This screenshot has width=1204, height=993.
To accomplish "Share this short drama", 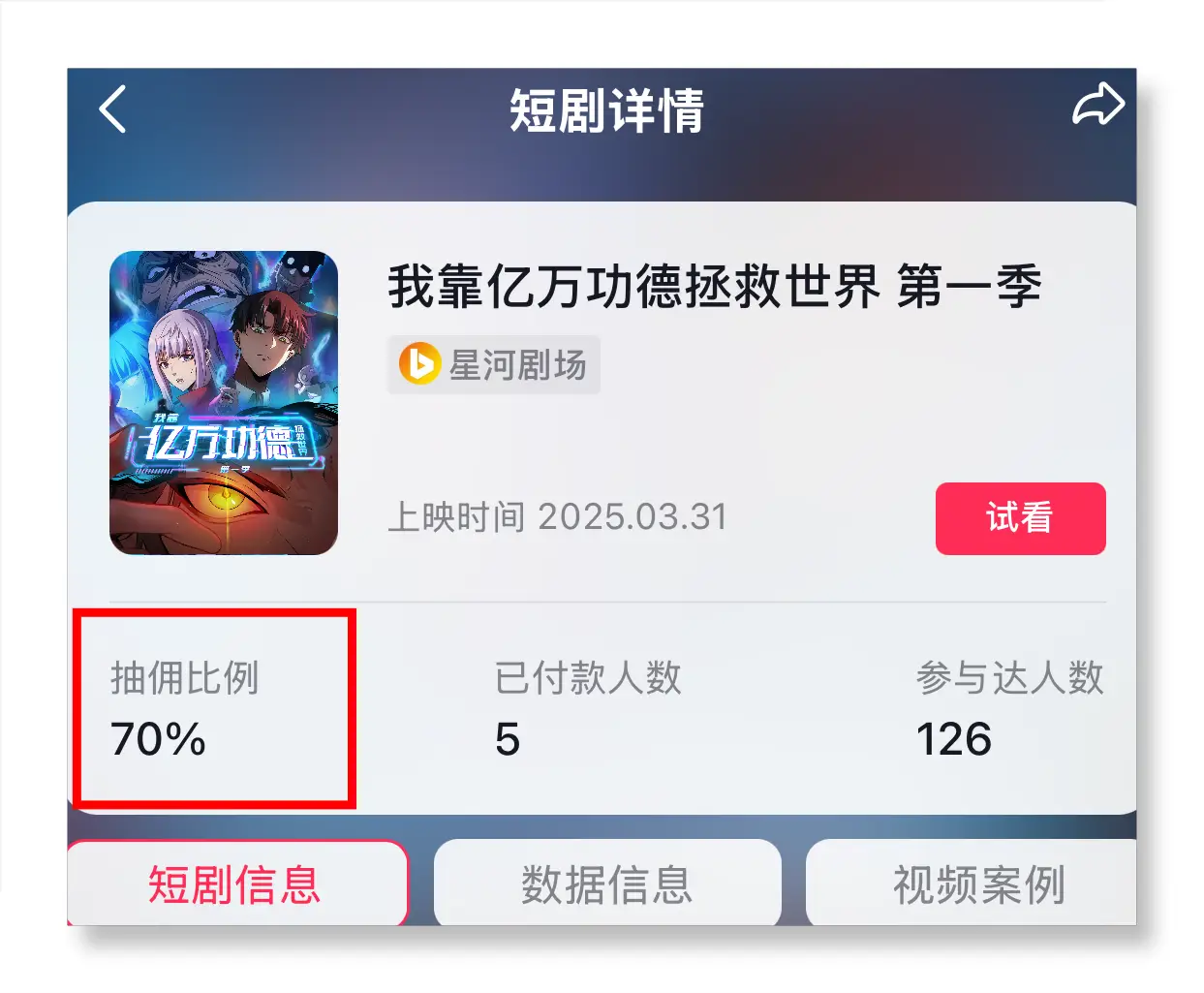I will click(1097, 106).
